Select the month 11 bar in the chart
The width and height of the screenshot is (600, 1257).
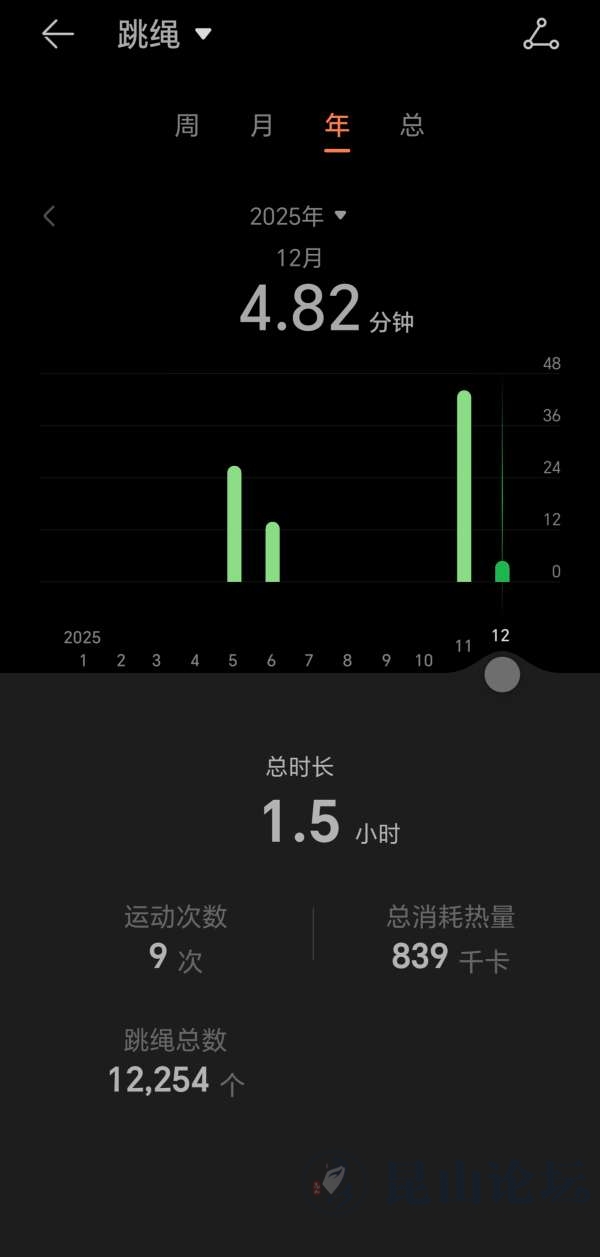click(x=464, y=486)
